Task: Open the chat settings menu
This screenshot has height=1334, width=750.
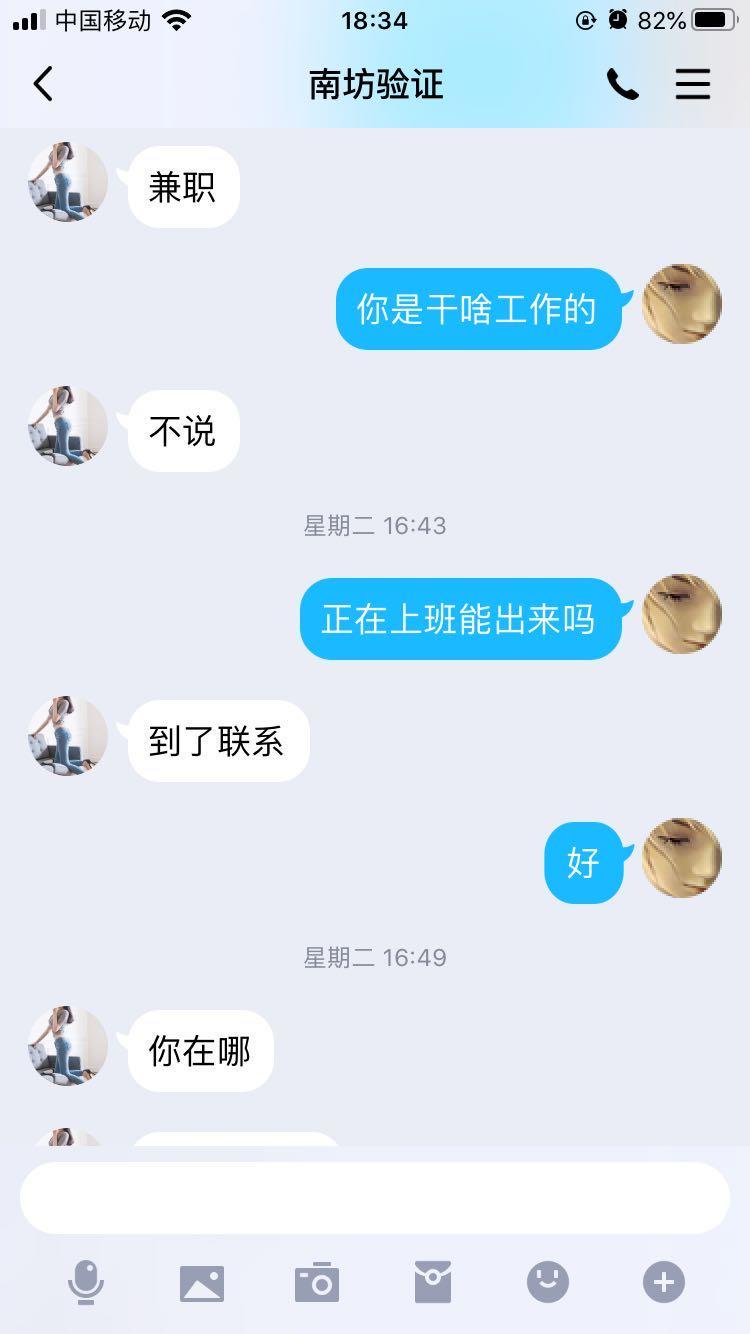Action: (x=692, y=85)
